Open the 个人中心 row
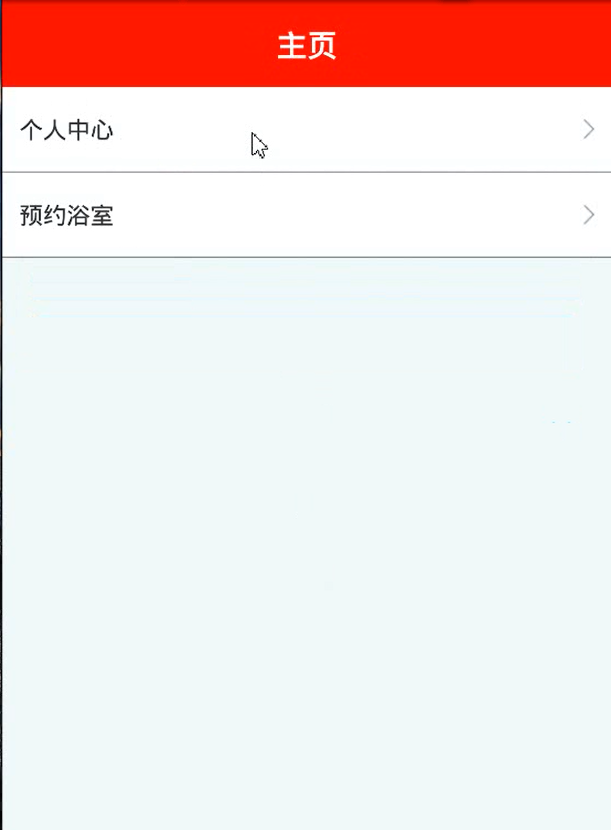Viewport: 611px width, 830px height. [305, 130]
